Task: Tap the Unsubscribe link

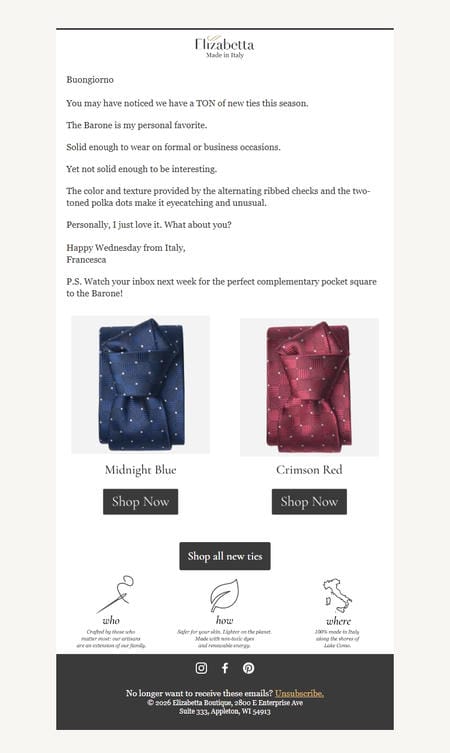Action: [x=299, y=693]
